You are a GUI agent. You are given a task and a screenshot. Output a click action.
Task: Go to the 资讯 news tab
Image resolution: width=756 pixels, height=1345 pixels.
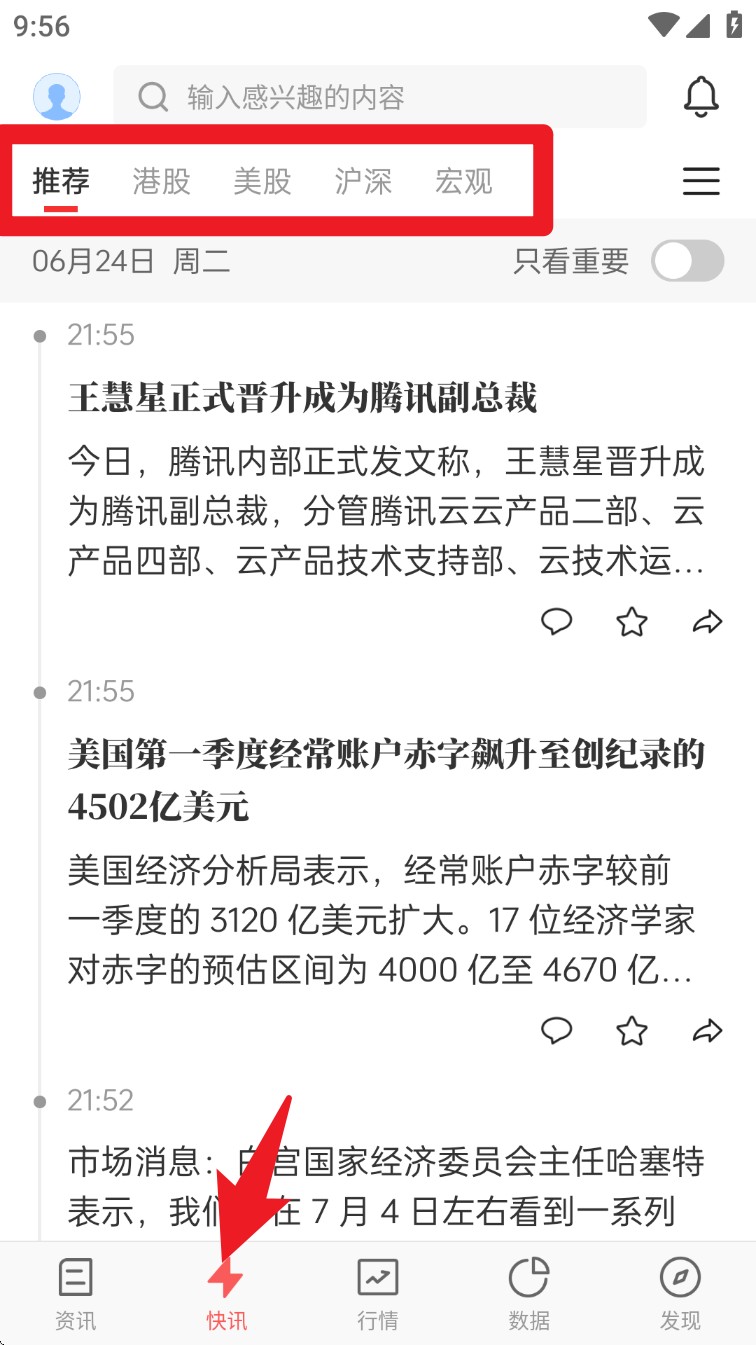tap(75, 1292)
